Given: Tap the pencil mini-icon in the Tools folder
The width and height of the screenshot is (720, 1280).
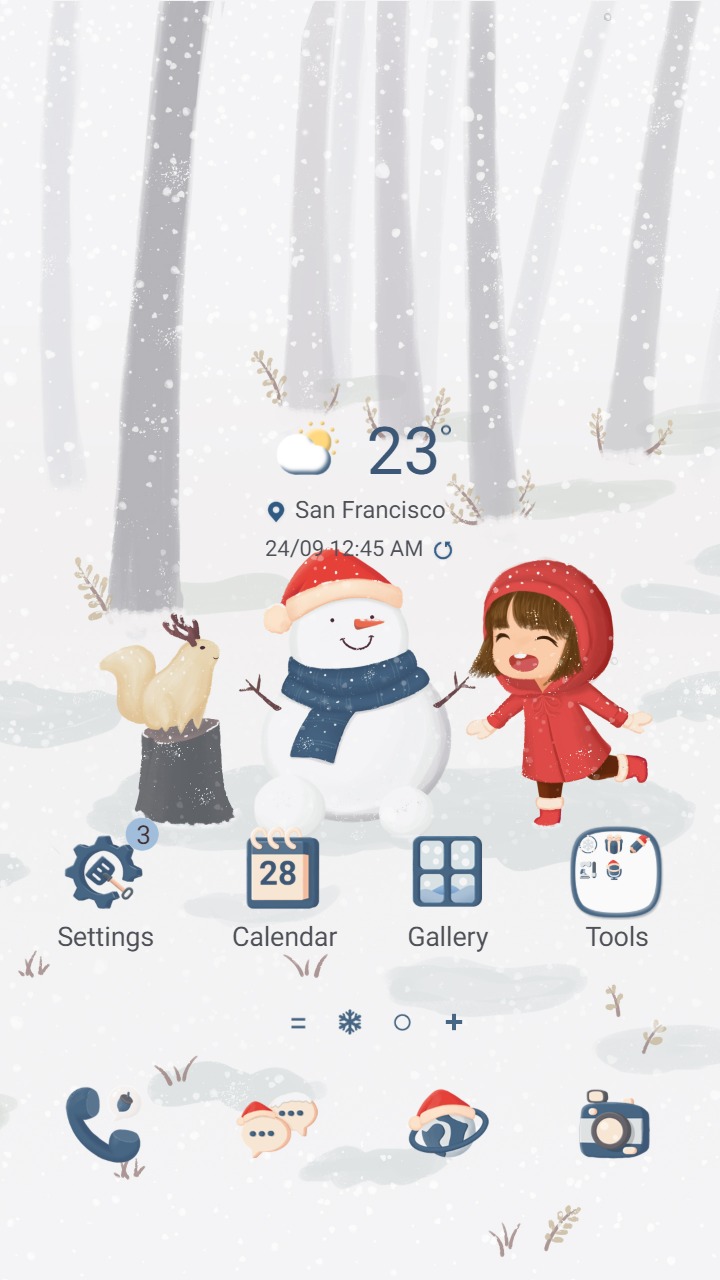Looking at the screenshot, I should tap(640, 845).
